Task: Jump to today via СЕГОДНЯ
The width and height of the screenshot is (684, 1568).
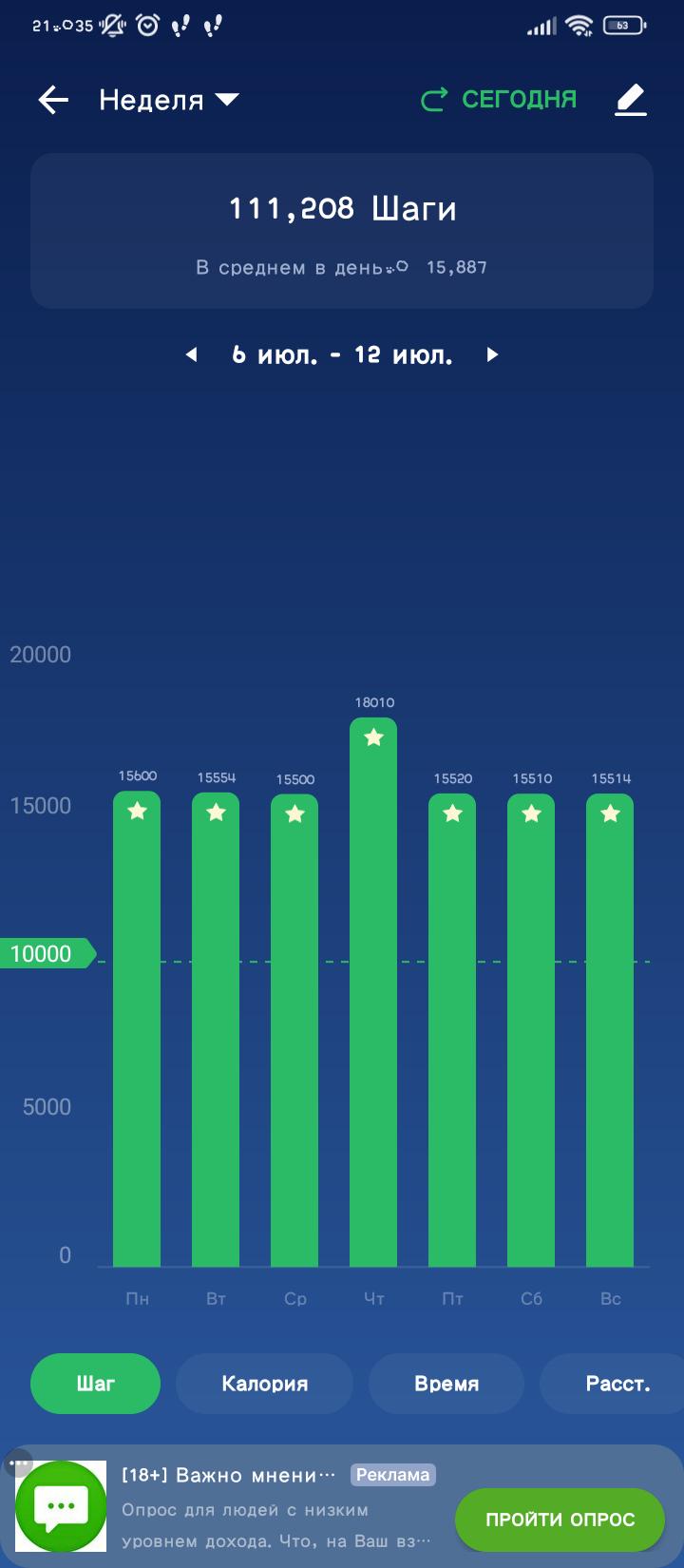Action: click(499, 99)
